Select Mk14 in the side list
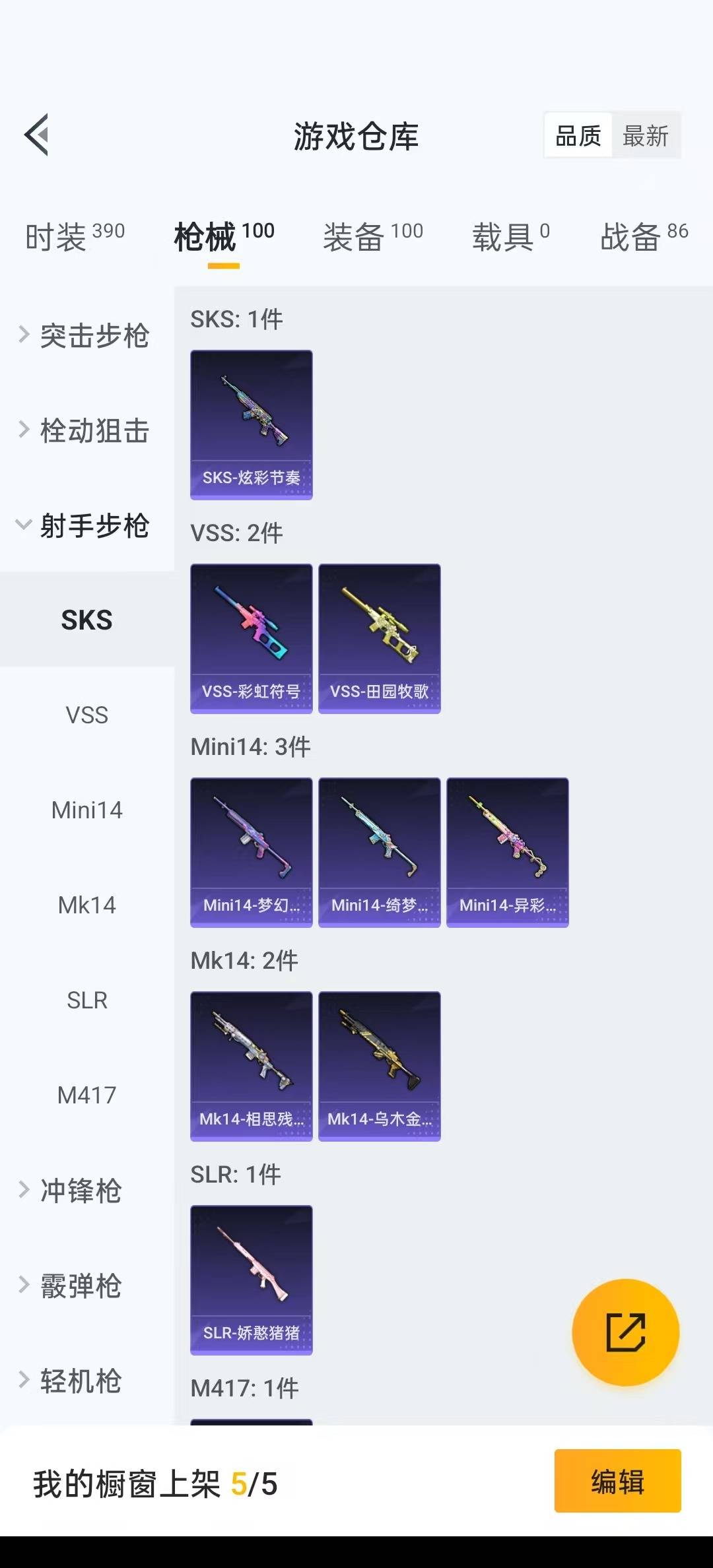This screenshot has width=713, height=1568. [x=86, y=905]
